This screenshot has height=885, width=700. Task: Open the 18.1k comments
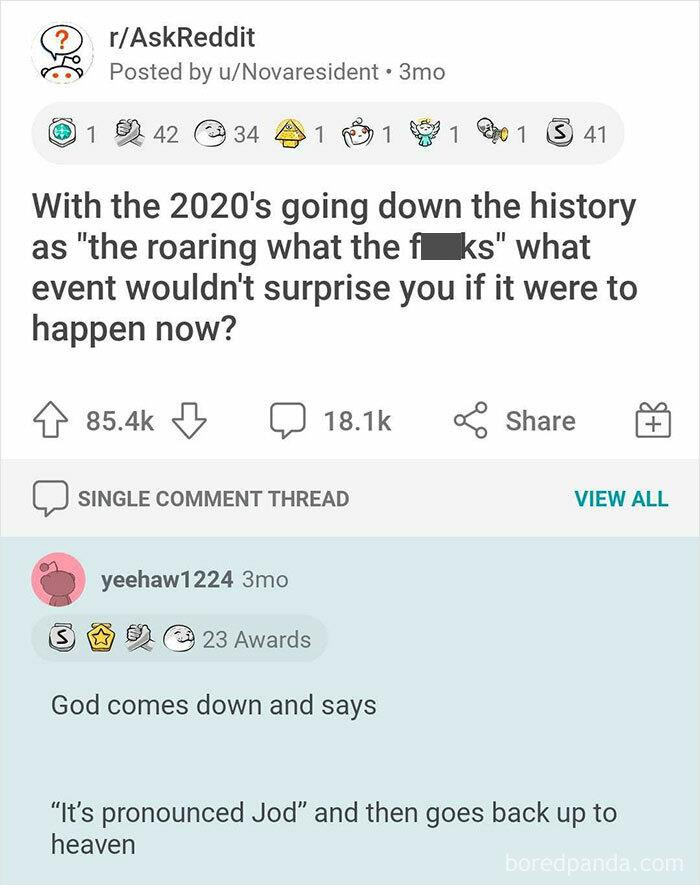[330, 421]
